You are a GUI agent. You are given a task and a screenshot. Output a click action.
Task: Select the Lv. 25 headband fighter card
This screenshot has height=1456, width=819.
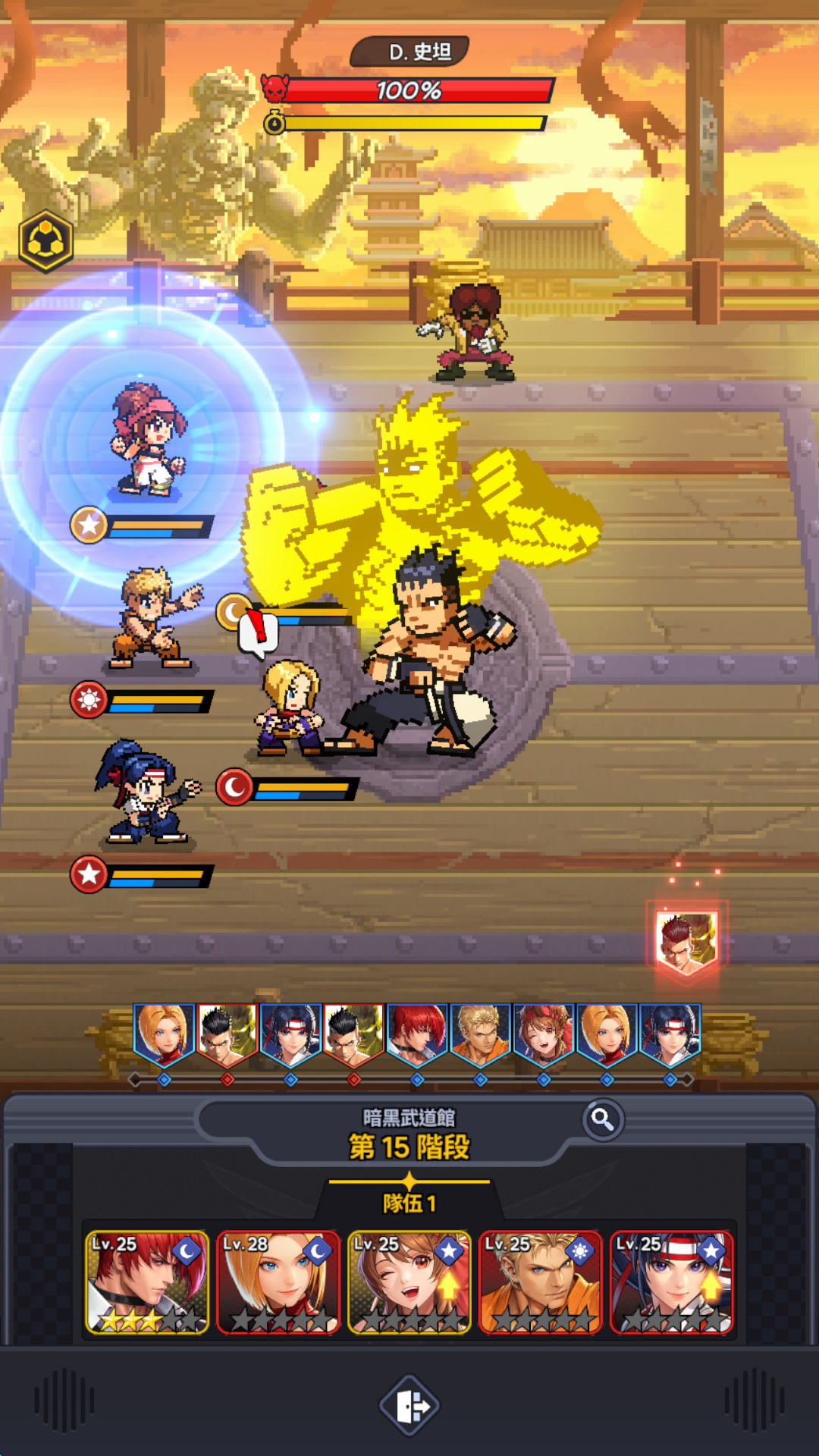point(672,1282)
